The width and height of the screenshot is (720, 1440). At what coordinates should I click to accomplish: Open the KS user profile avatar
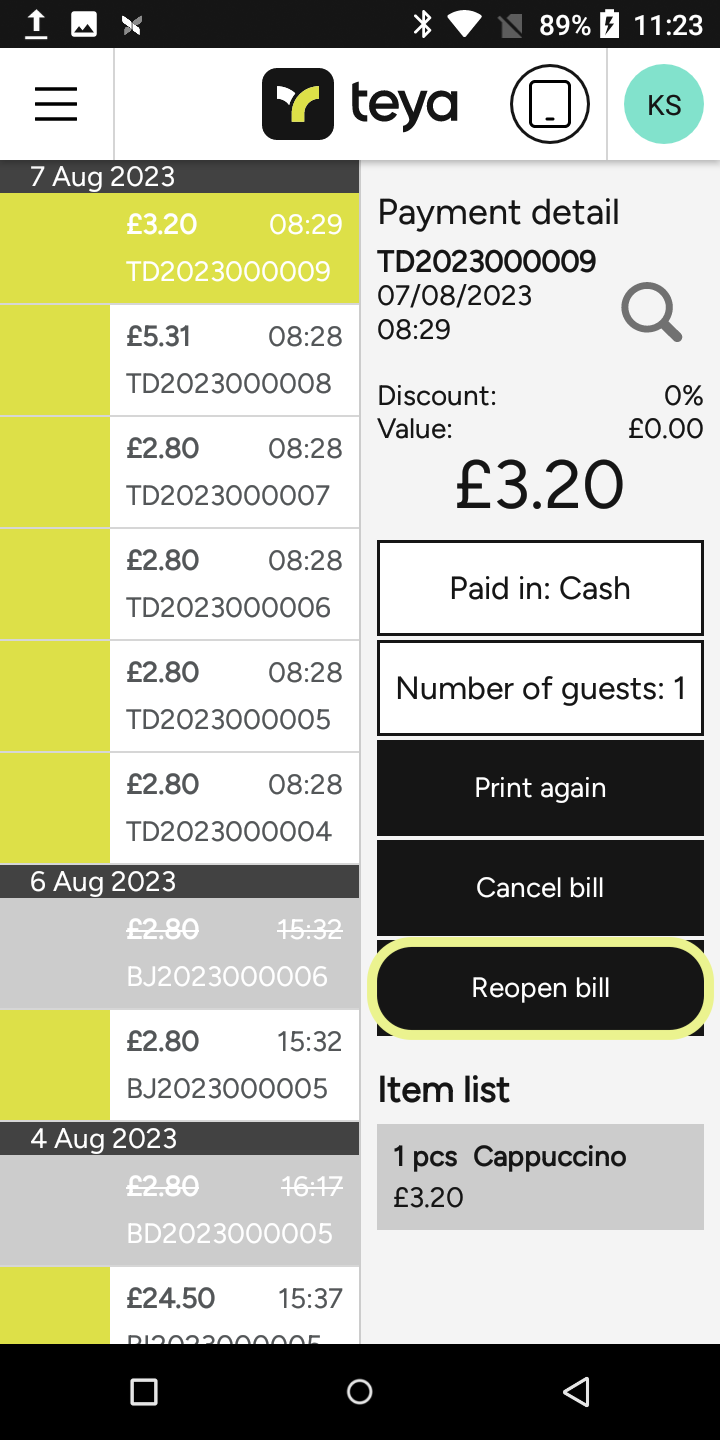[x=664, y=104]
